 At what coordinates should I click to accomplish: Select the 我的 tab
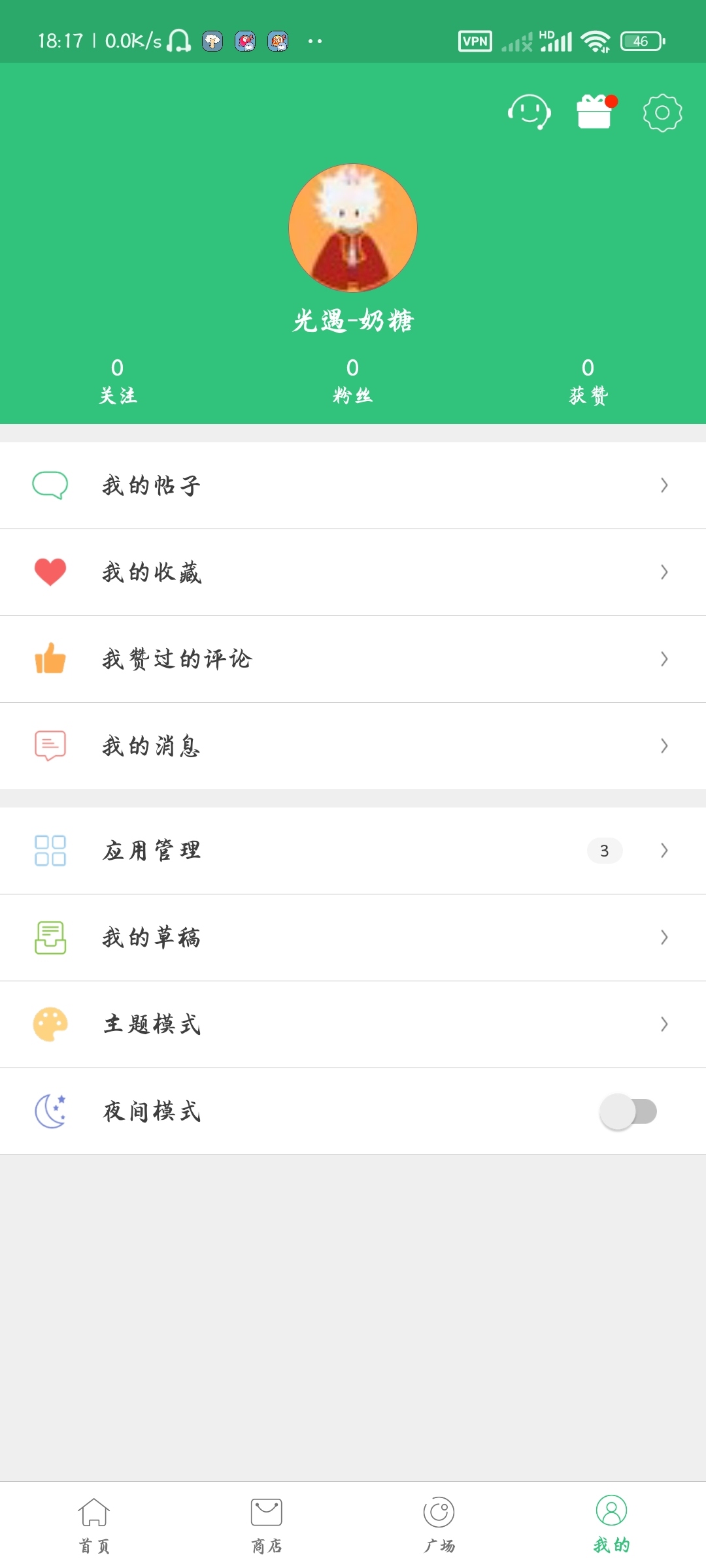click(611, 1525)
